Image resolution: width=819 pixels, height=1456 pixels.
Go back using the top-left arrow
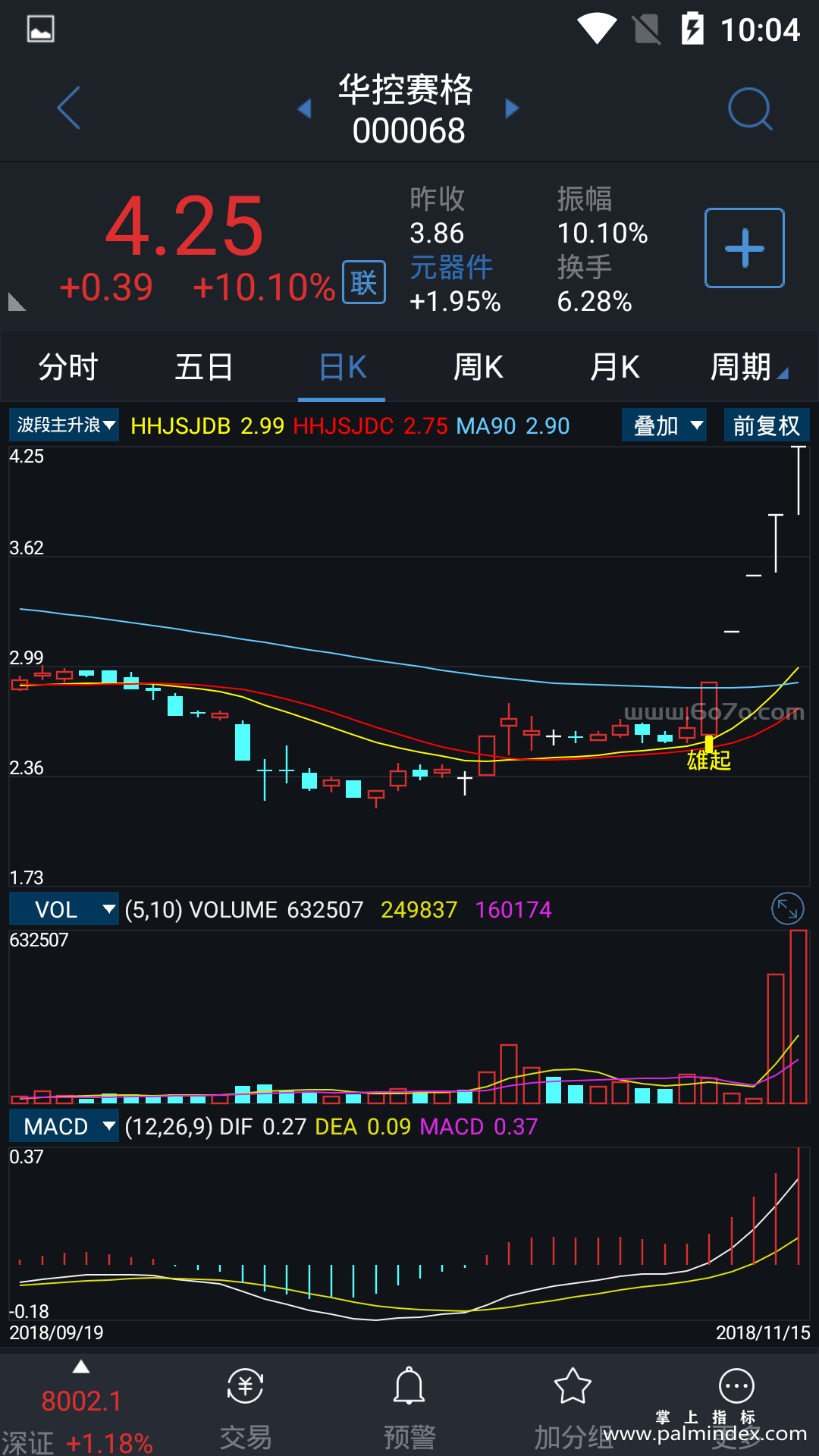tap(69, 108)
